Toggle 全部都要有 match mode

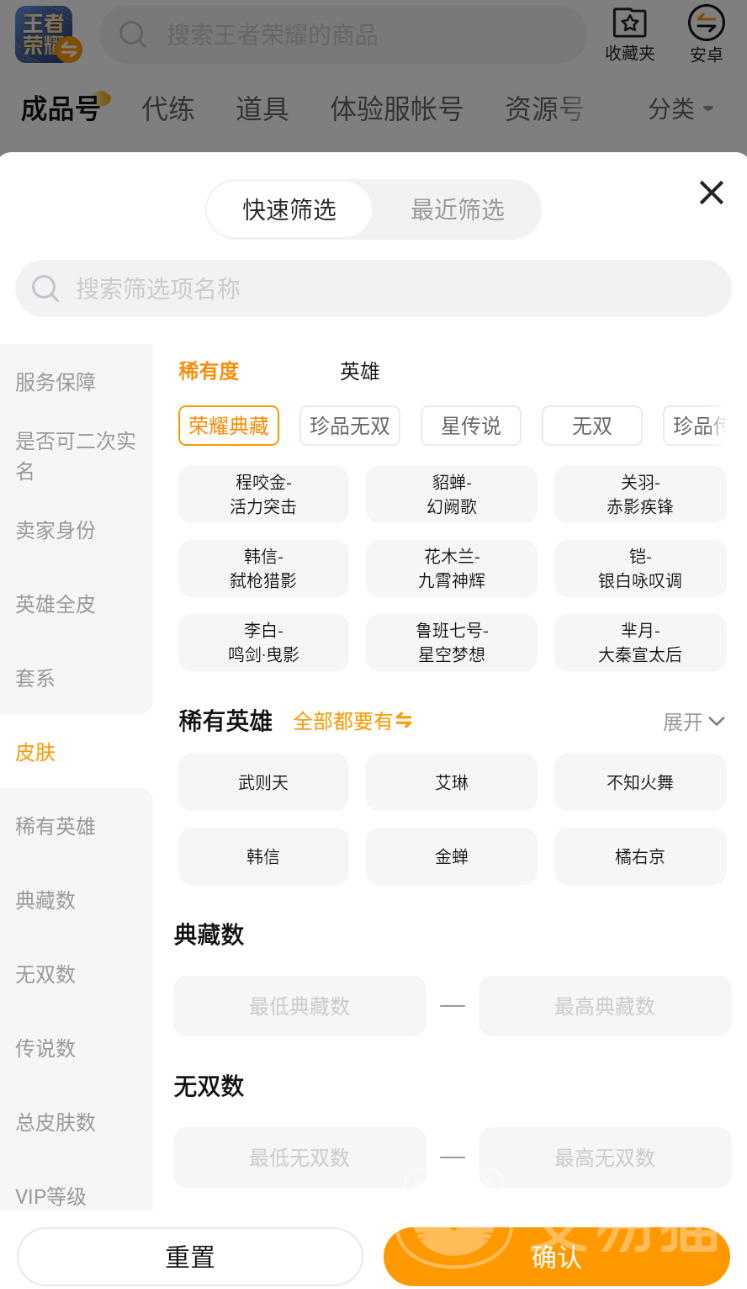[x=352, y=721]
